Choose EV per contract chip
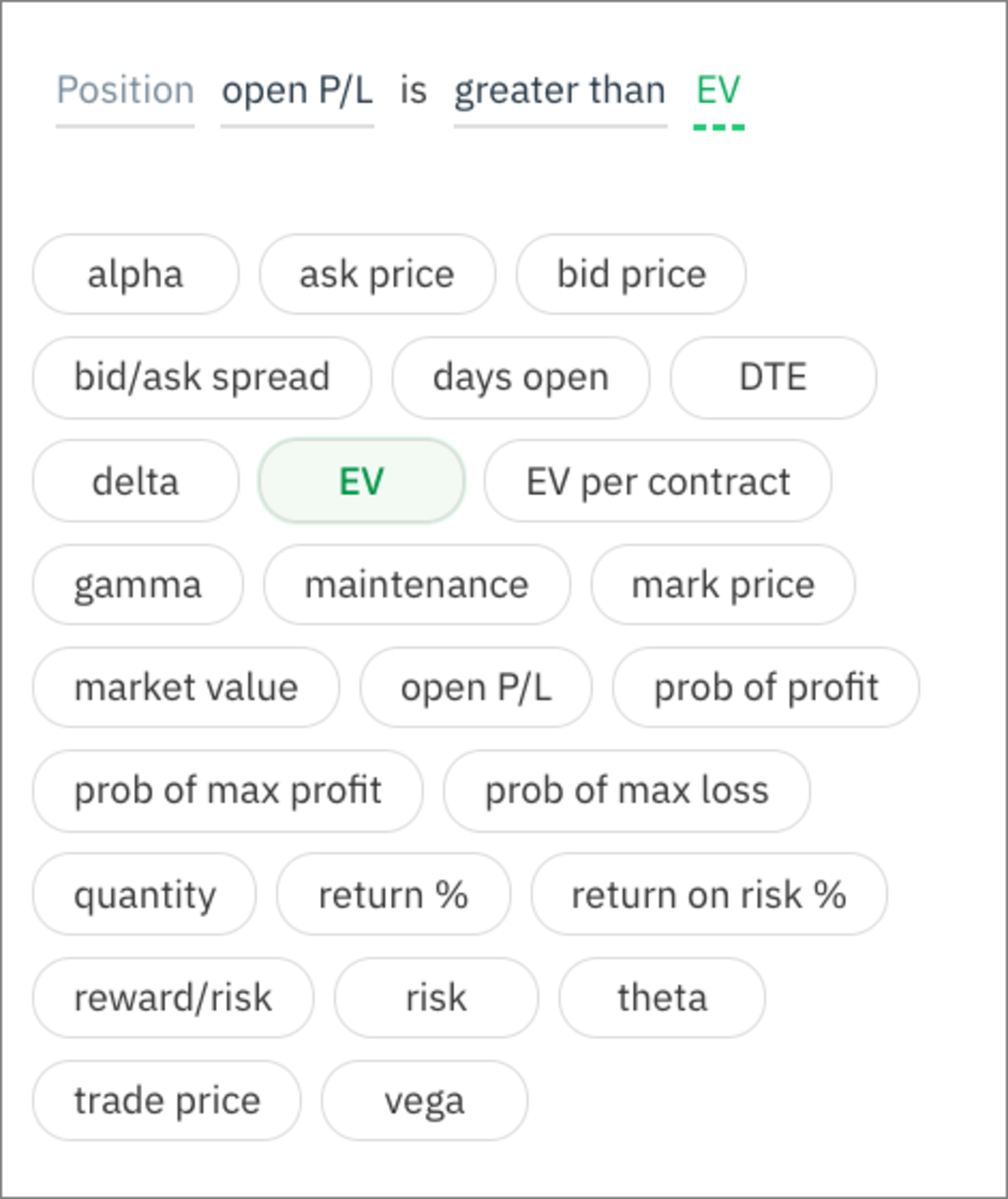Viewport: 1008px width, 1199px height. click(x=658, y=481)
